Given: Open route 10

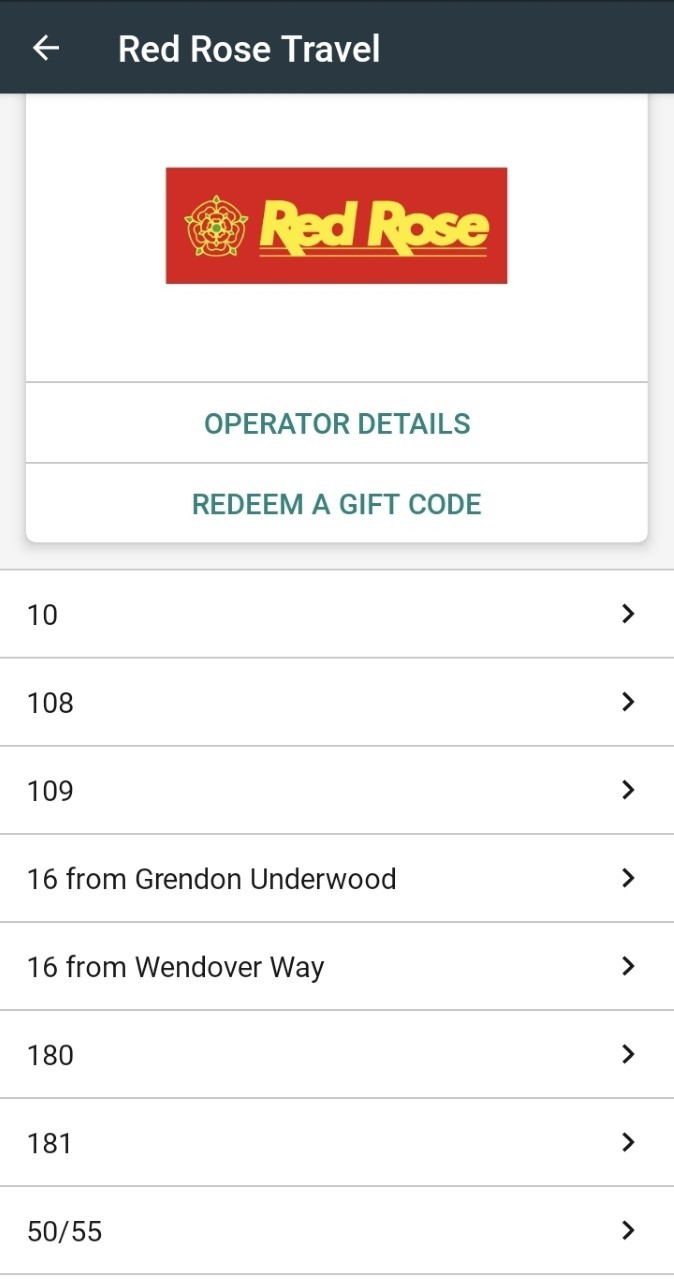Looking at the screenshot, I should 337,614.
